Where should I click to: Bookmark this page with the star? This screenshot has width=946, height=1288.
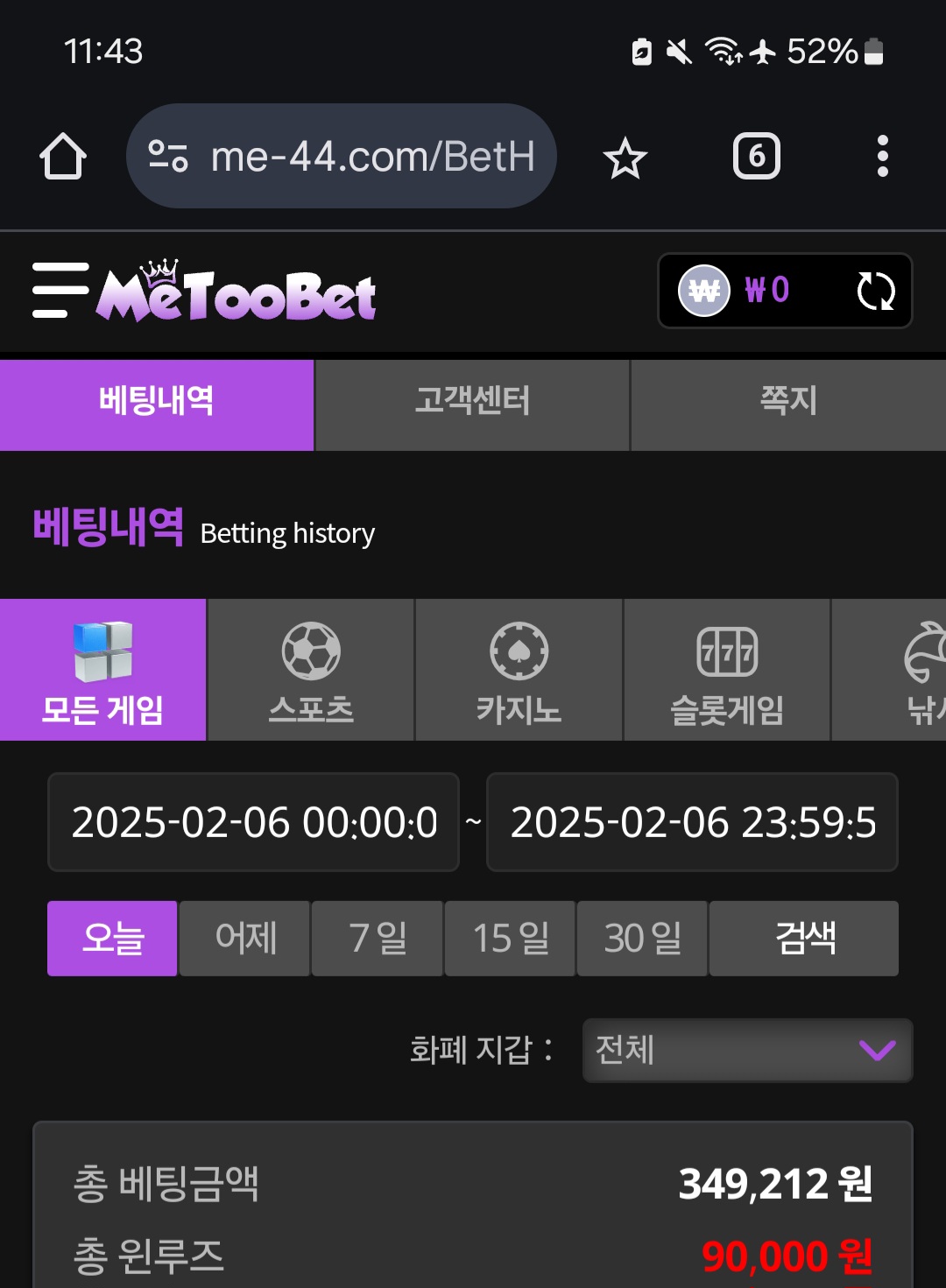625,158
